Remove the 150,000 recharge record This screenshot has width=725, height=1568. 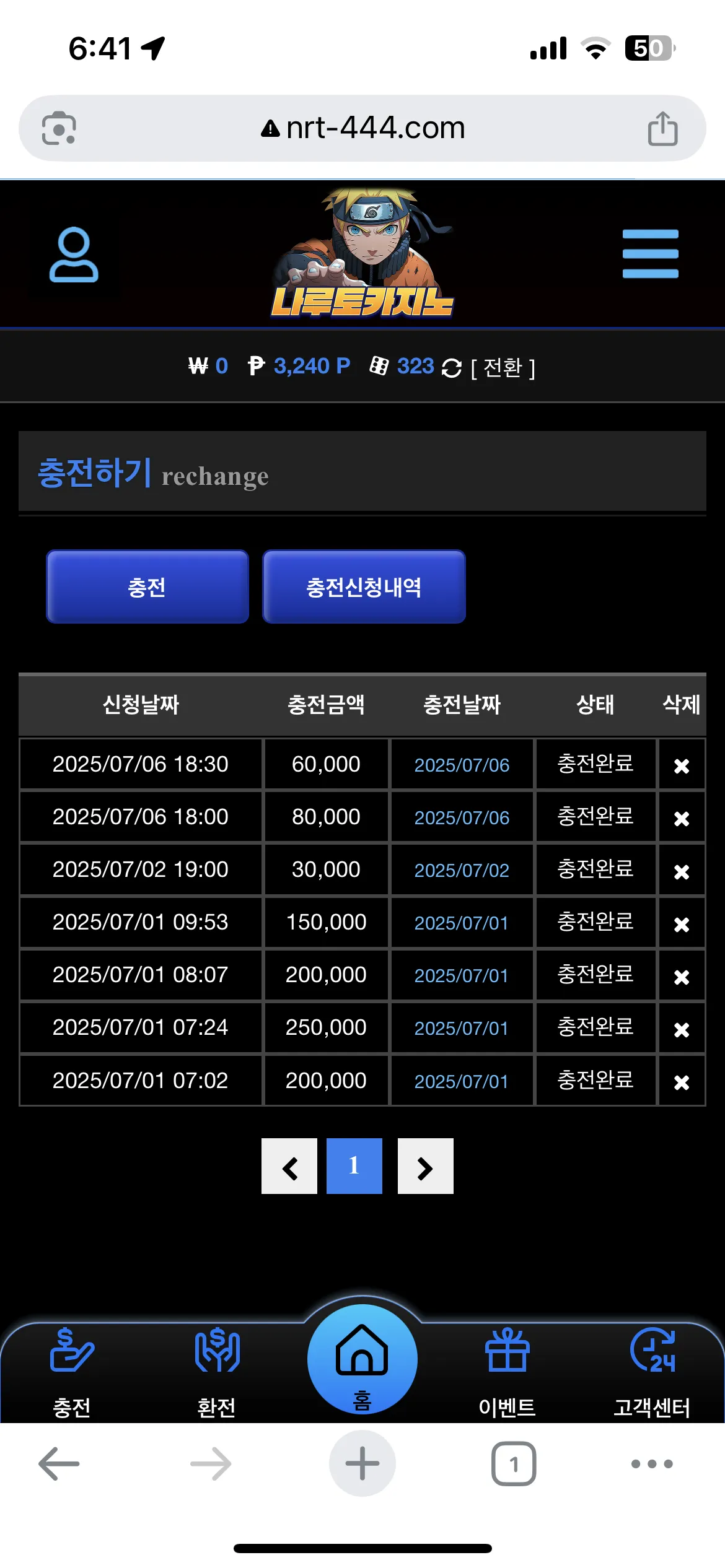pyautogui.click(x=682, y=924)
